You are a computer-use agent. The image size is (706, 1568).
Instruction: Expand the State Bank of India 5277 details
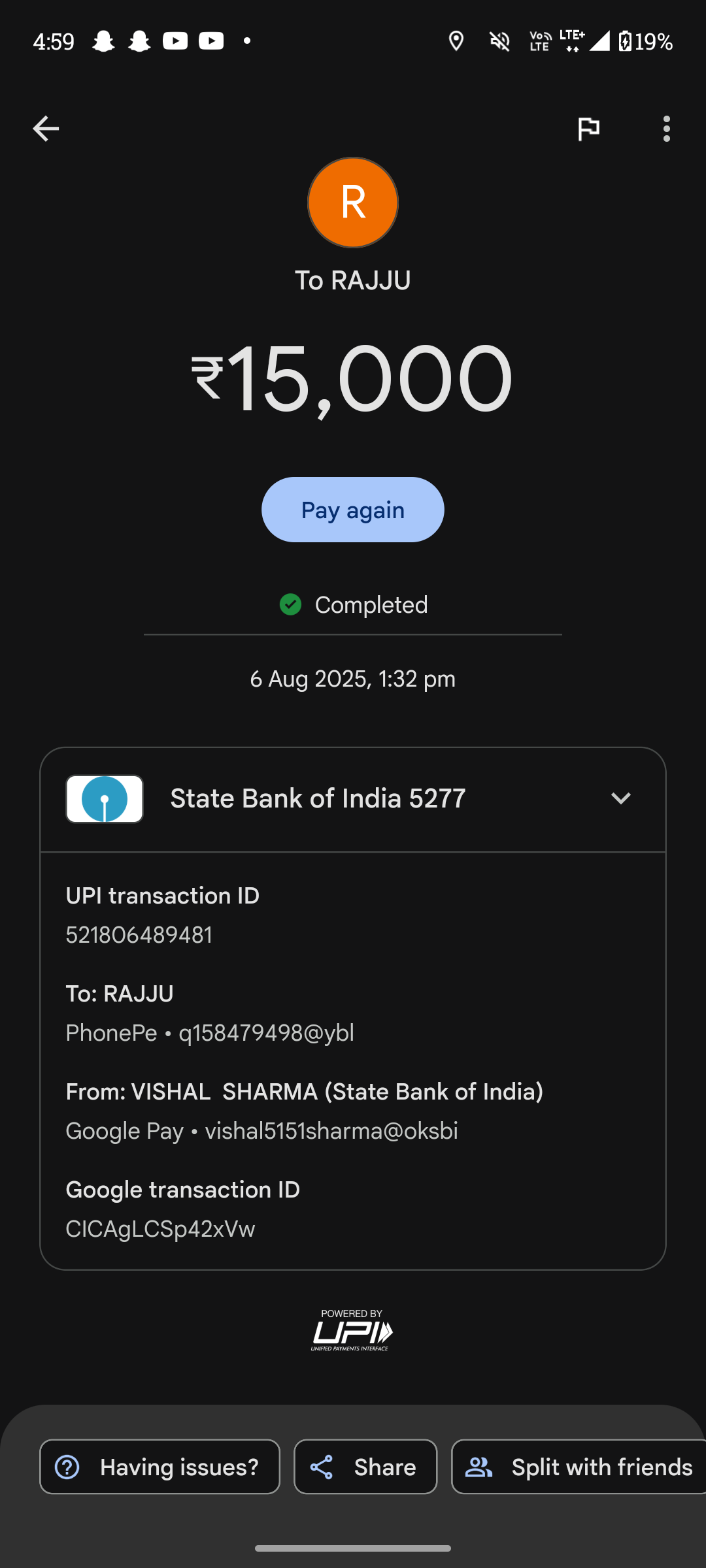620,798
